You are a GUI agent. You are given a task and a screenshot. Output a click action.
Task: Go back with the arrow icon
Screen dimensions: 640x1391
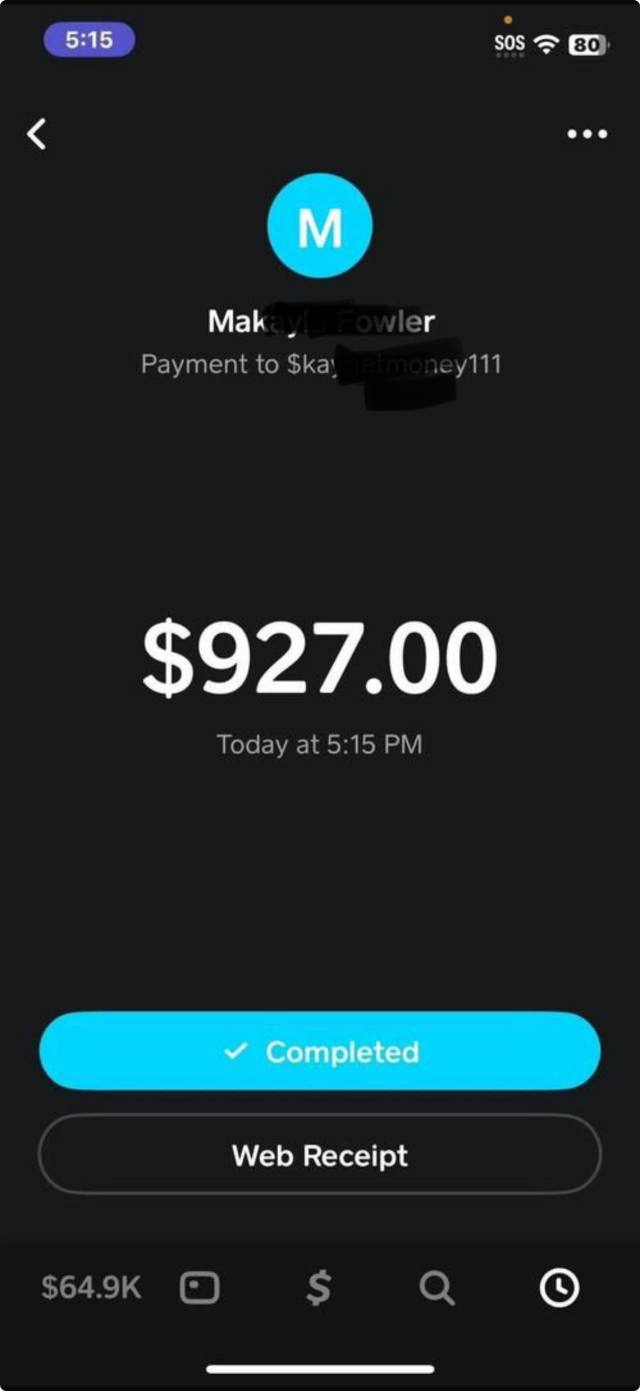tap(37, 134)
